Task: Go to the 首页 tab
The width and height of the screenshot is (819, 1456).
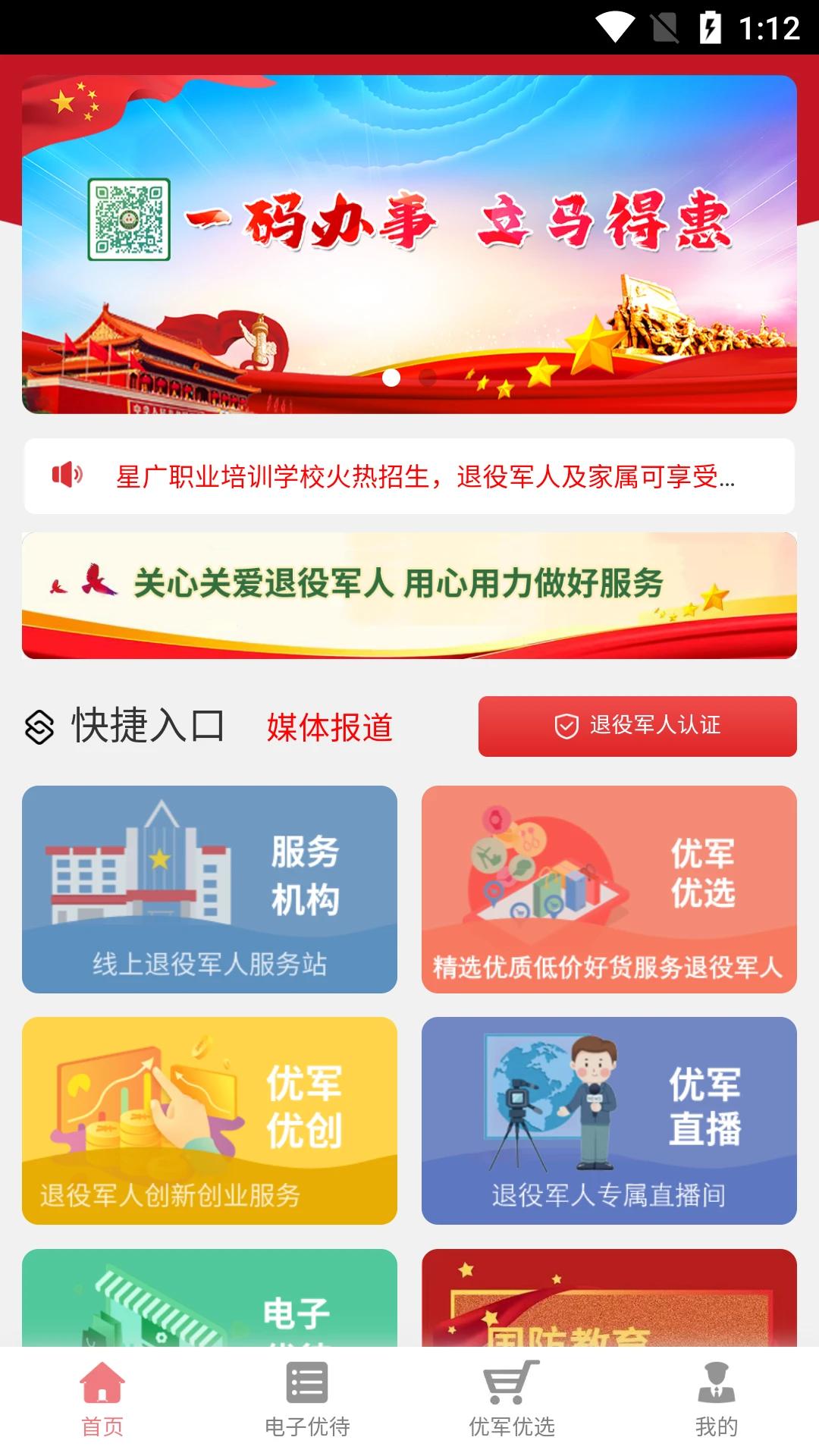Action: tap(102, 1399)
